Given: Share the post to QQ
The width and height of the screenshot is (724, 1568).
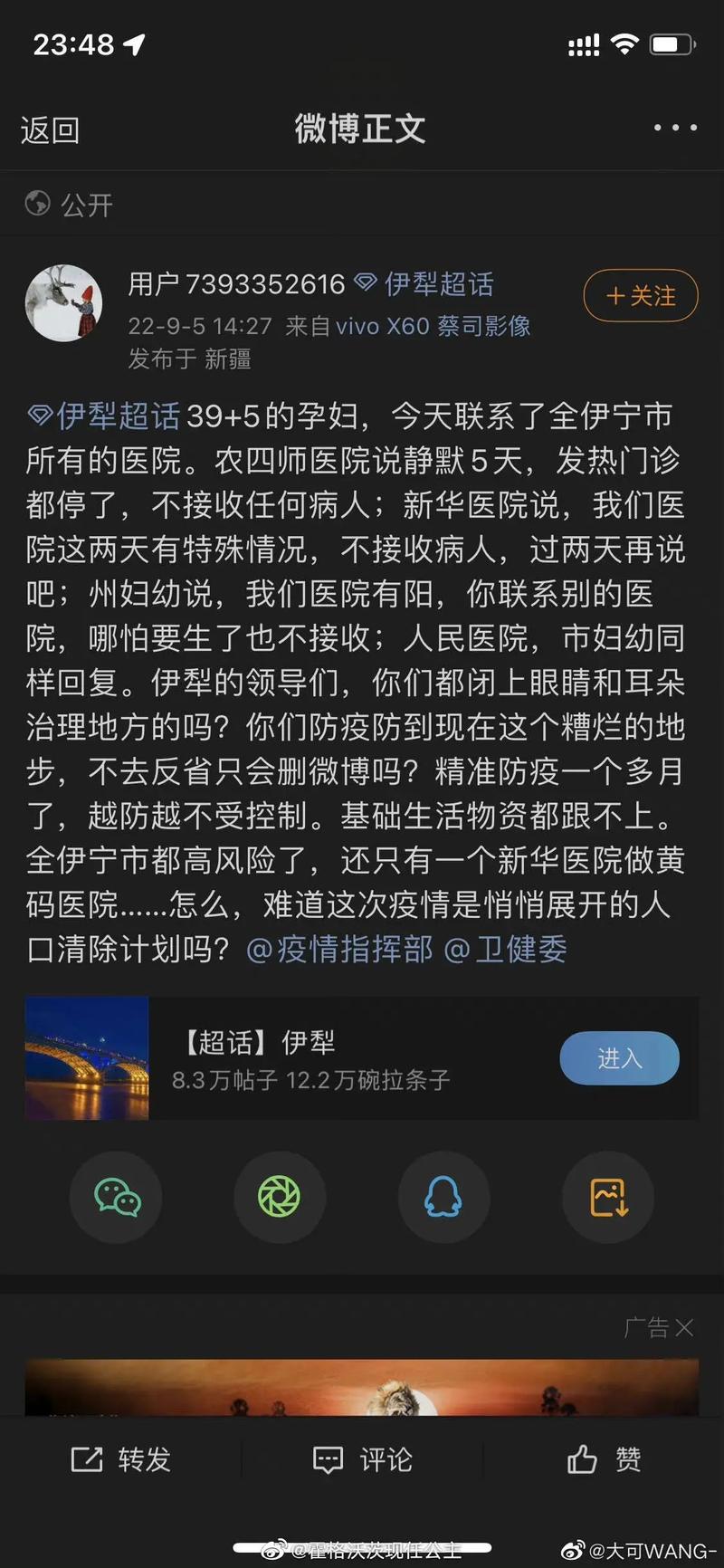Looking at the screenshot, I should [x=443, y=1197].
